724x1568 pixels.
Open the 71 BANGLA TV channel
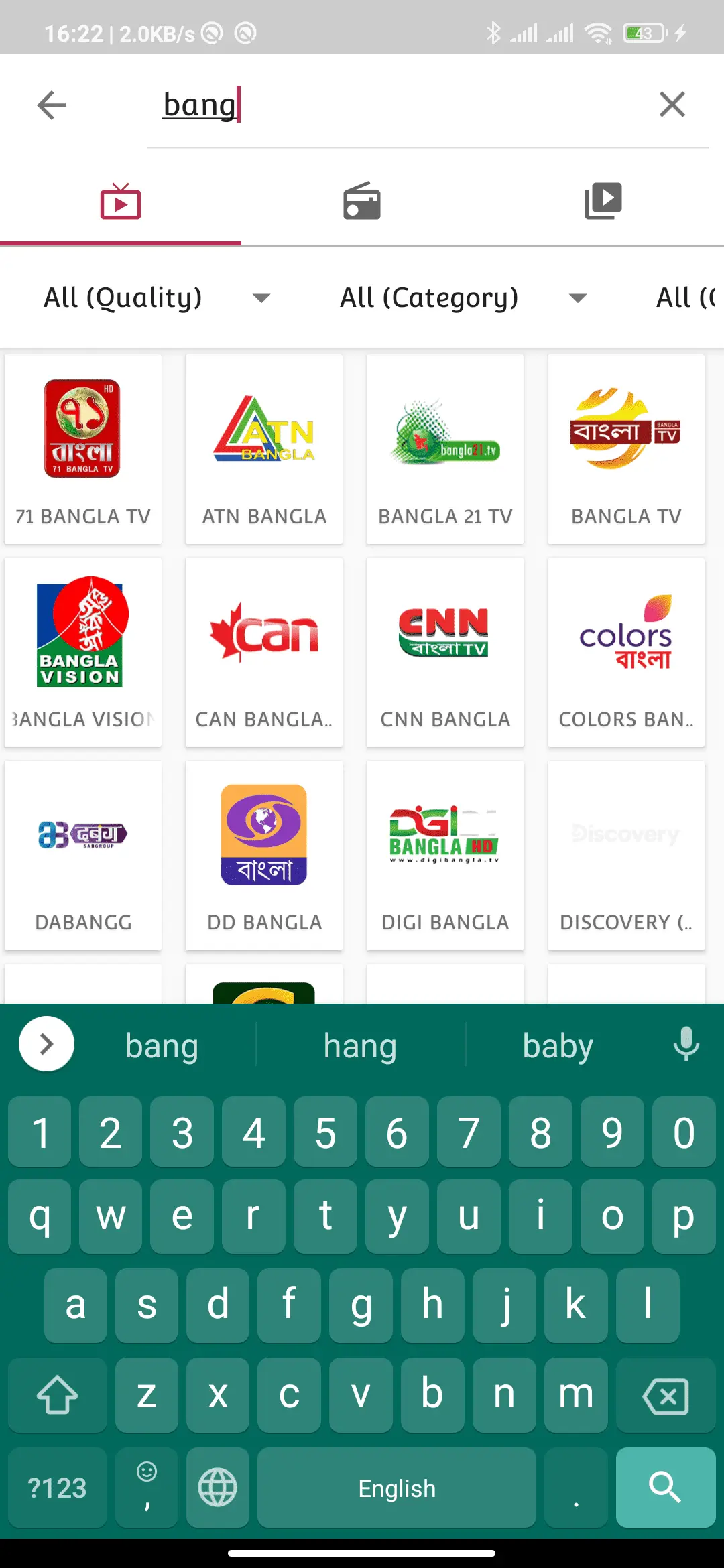(83, 449)
